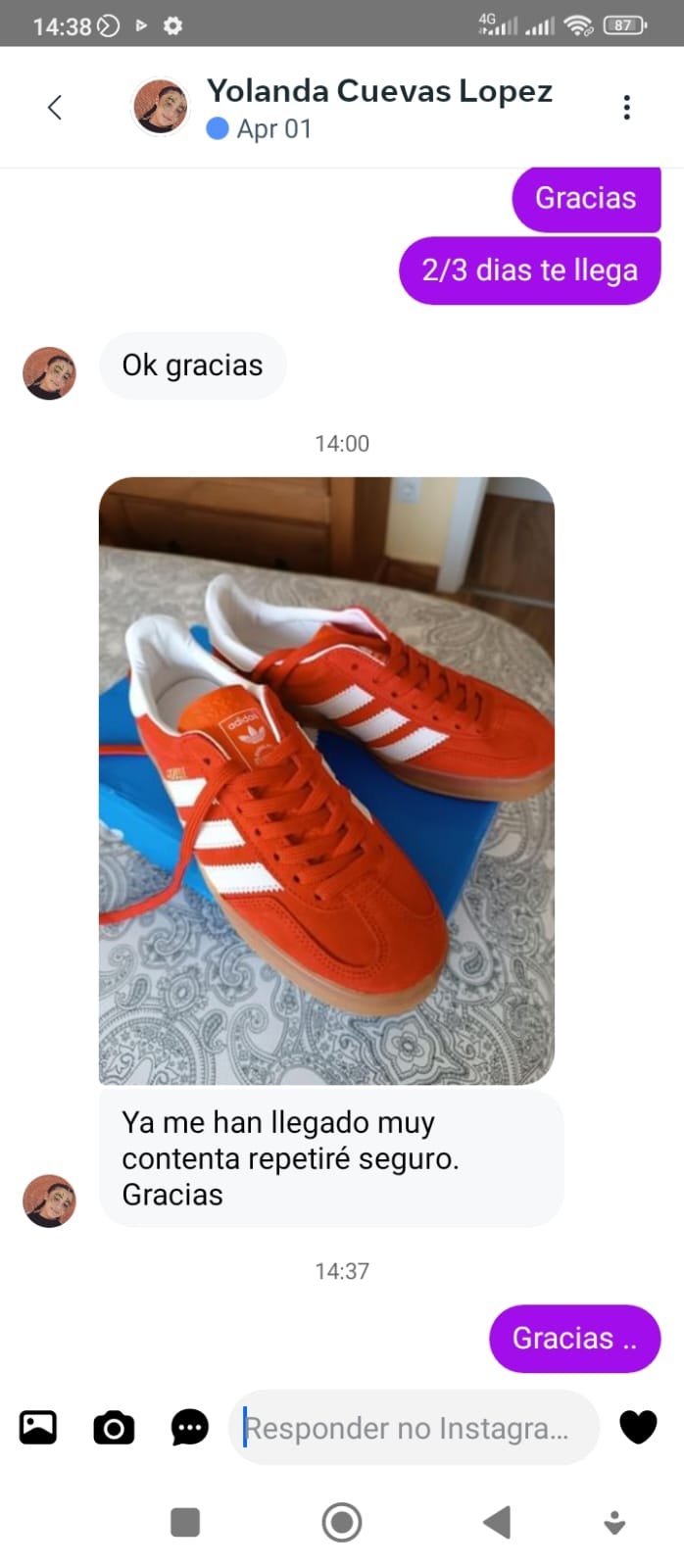Tap the system home button
This screenshot has height=1568, width=684.
(x=342, y=1522)
